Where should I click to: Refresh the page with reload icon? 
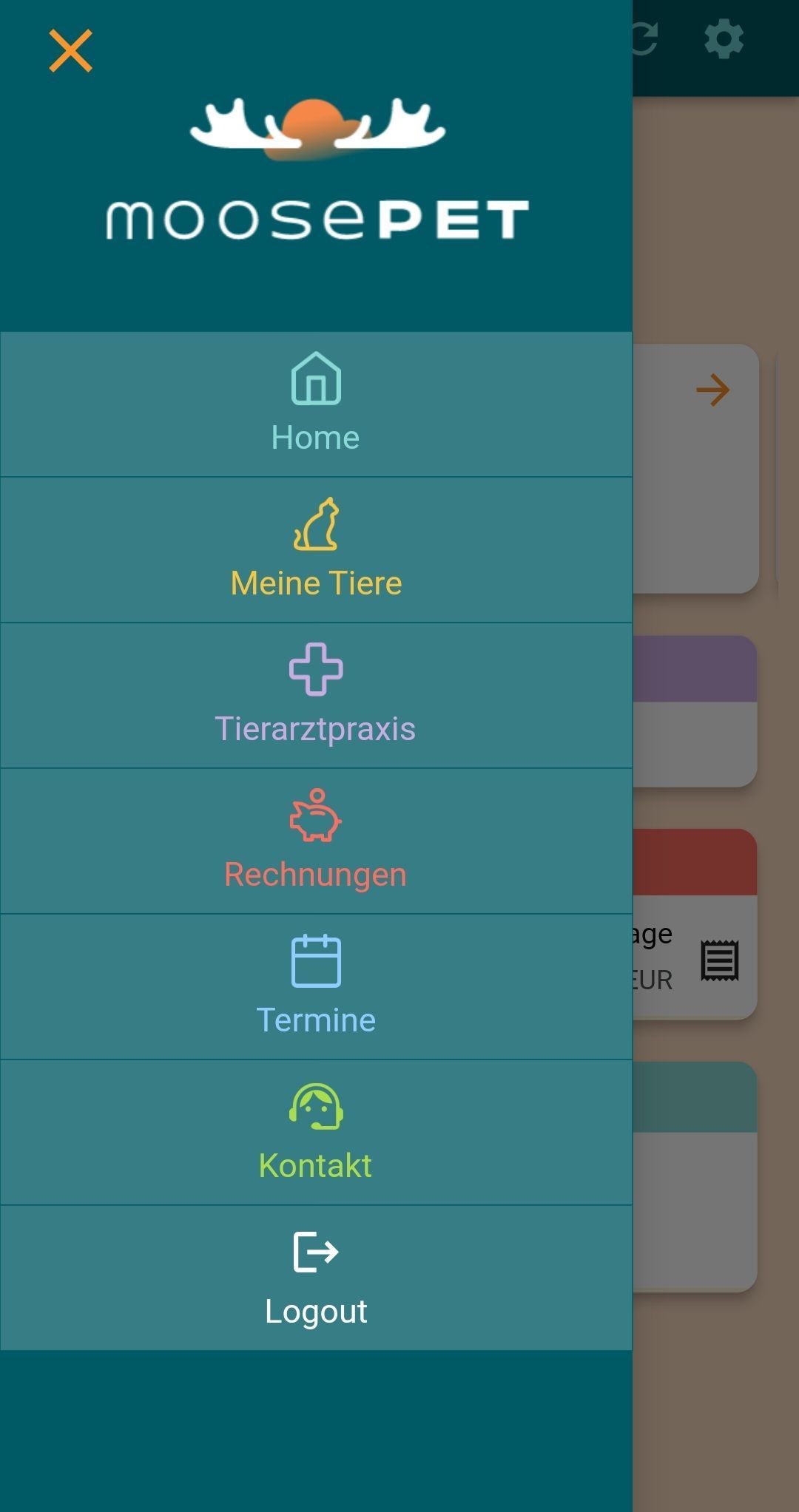tap(645, 39)
